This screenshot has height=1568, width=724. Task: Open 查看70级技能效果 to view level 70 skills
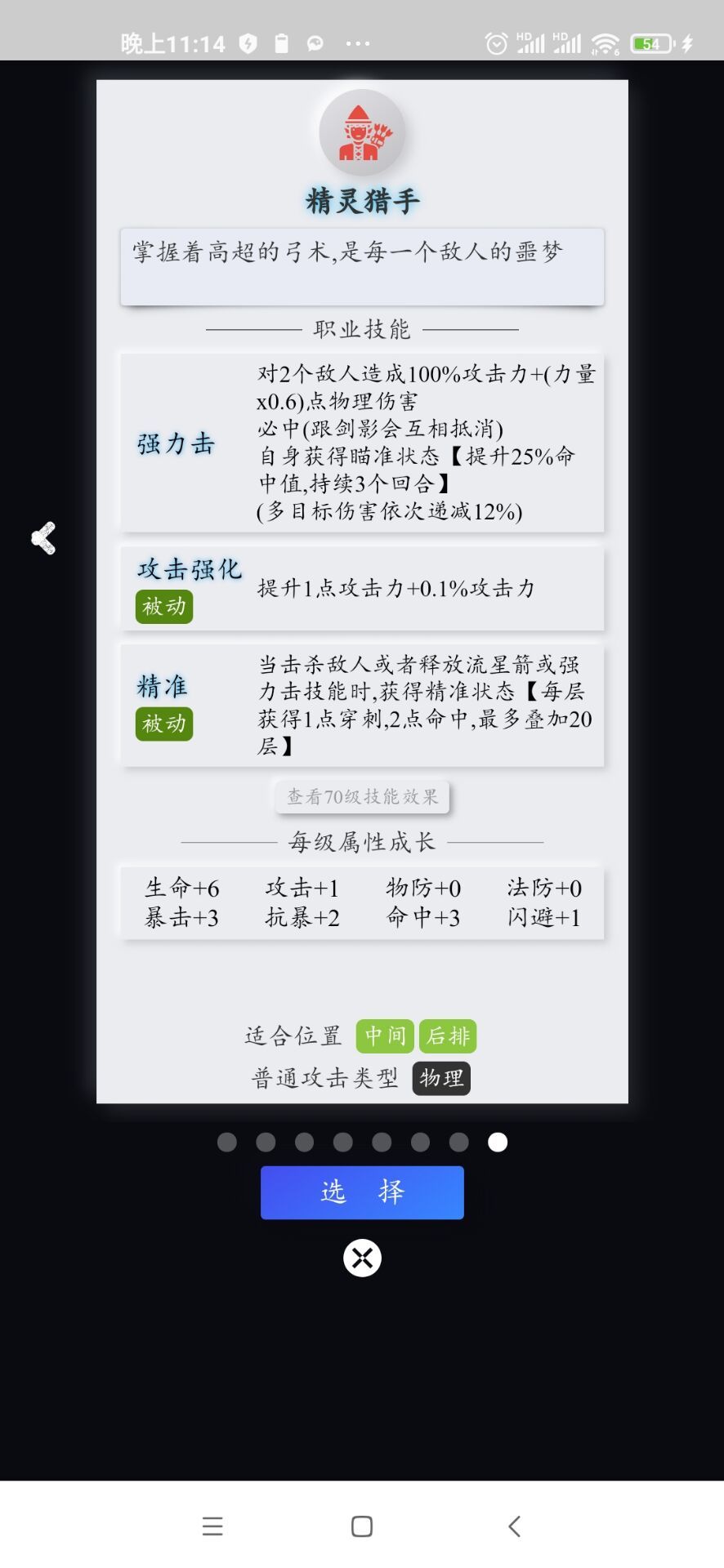pos(361,796)
